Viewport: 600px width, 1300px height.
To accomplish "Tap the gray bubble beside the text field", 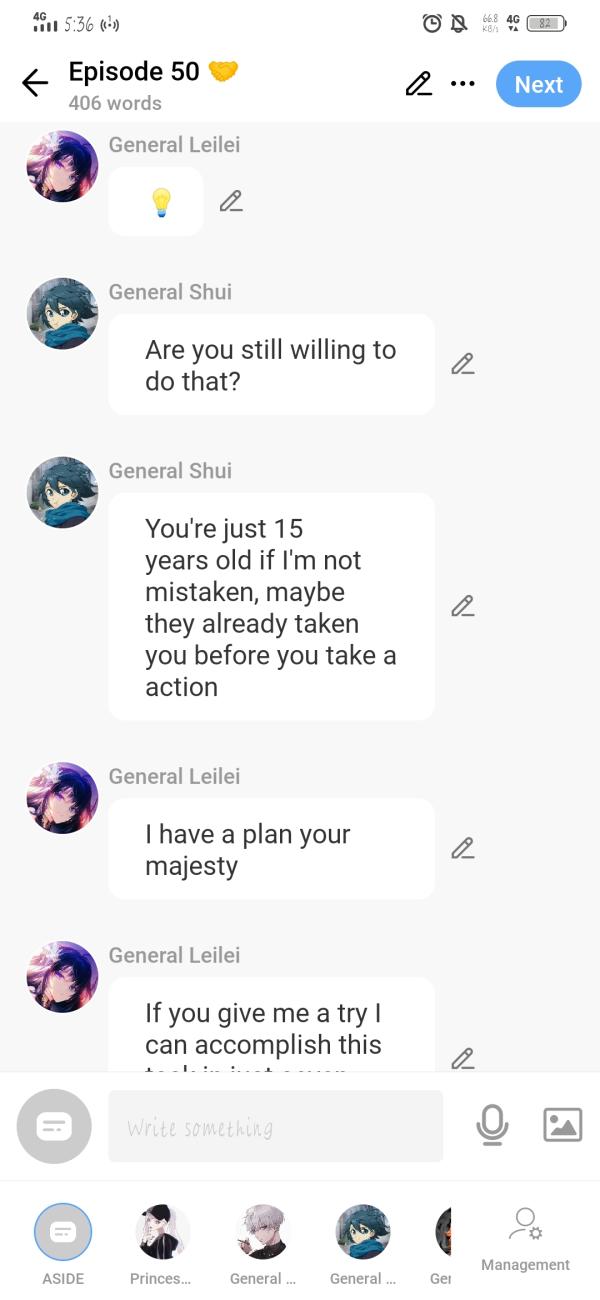I will 54,1126.
